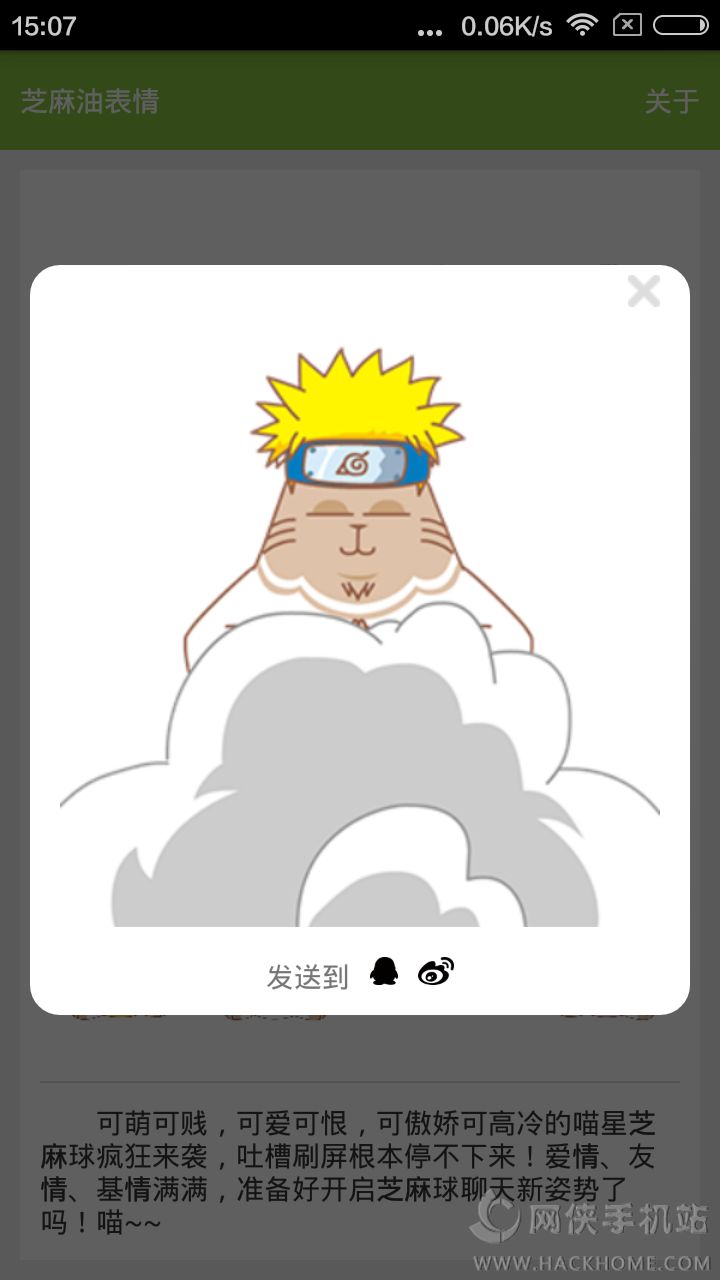
Task: Close the sticker preview popup
Action: click(644, 291)
